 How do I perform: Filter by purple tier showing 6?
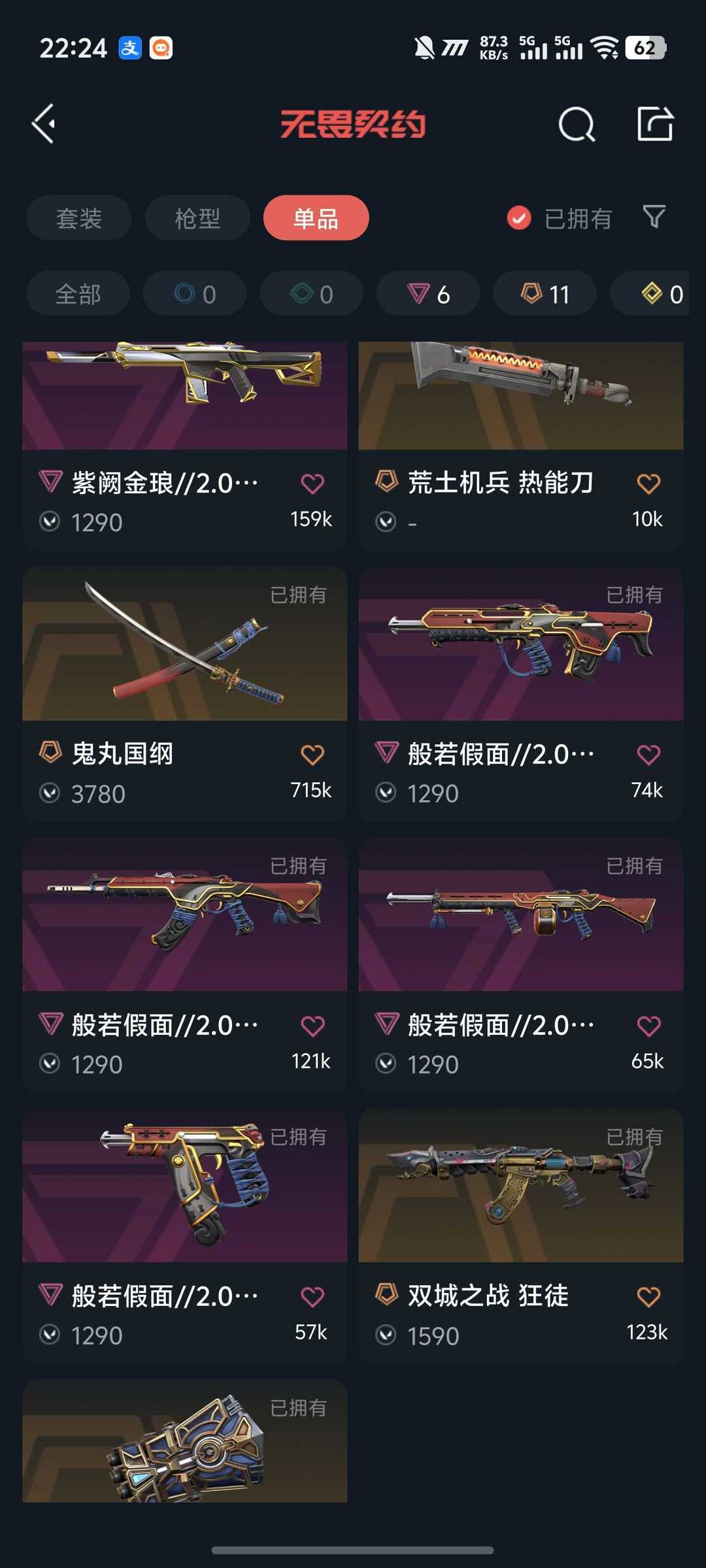coord(428,294)
